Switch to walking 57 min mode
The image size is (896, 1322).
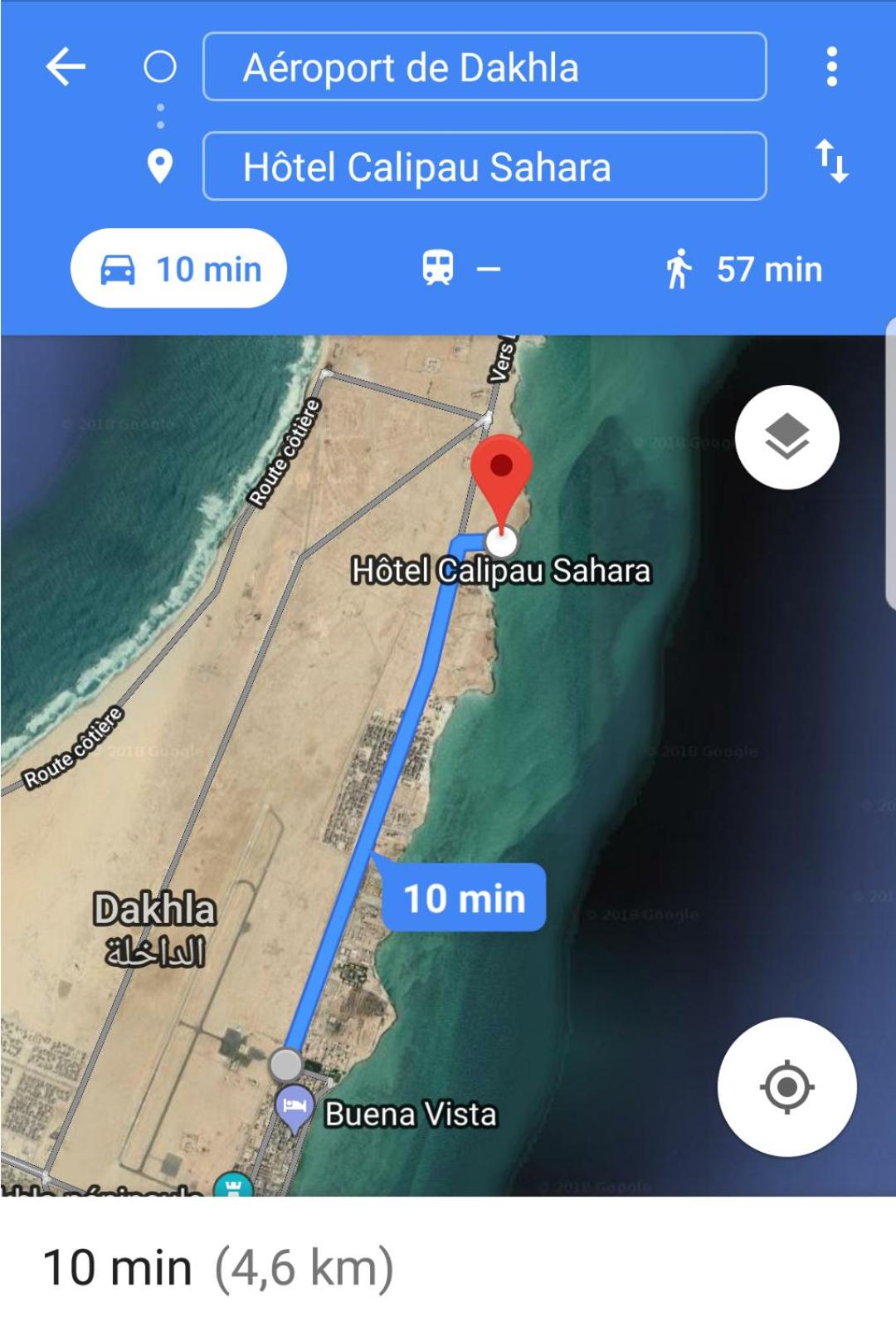(x=743, y=269)
